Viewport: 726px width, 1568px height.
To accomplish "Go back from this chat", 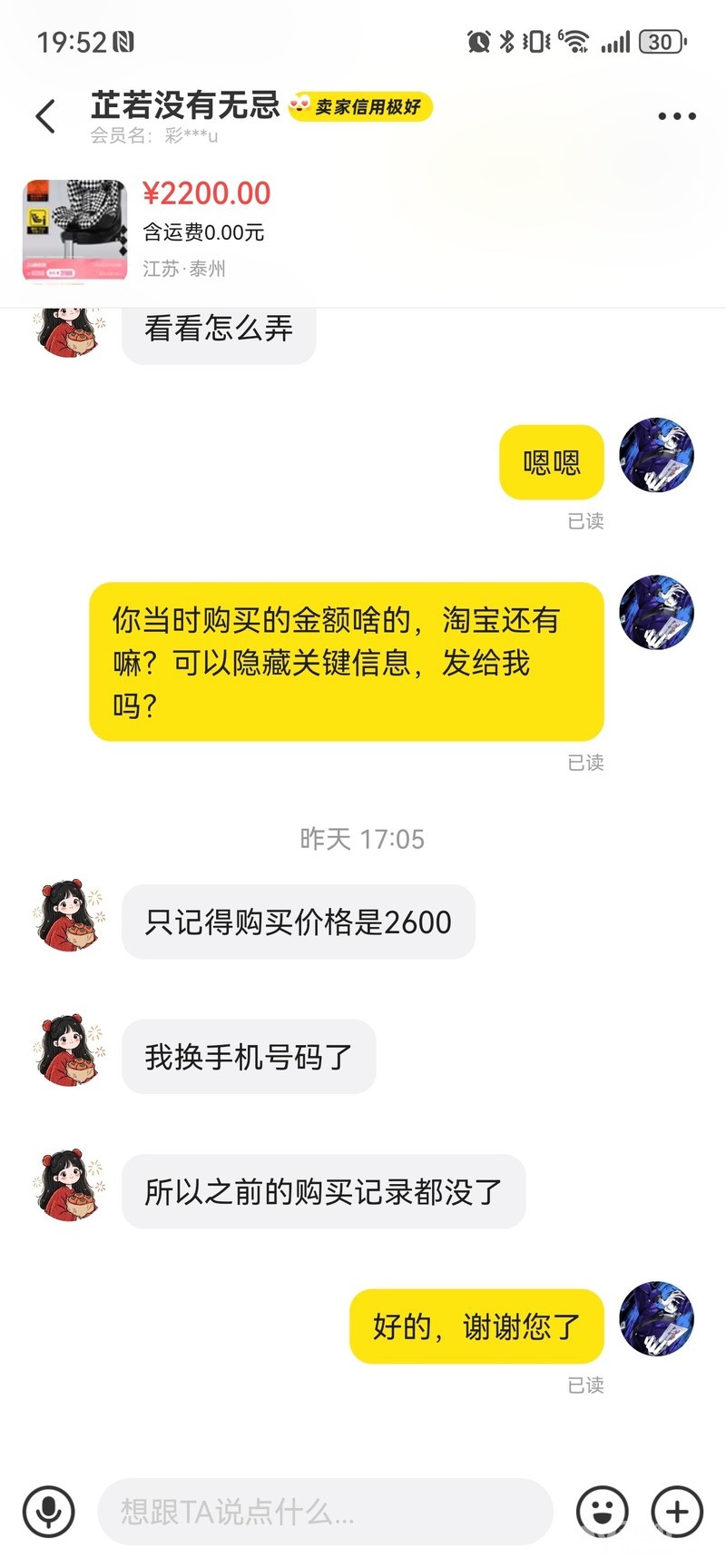I will click(x=45, y=116).
